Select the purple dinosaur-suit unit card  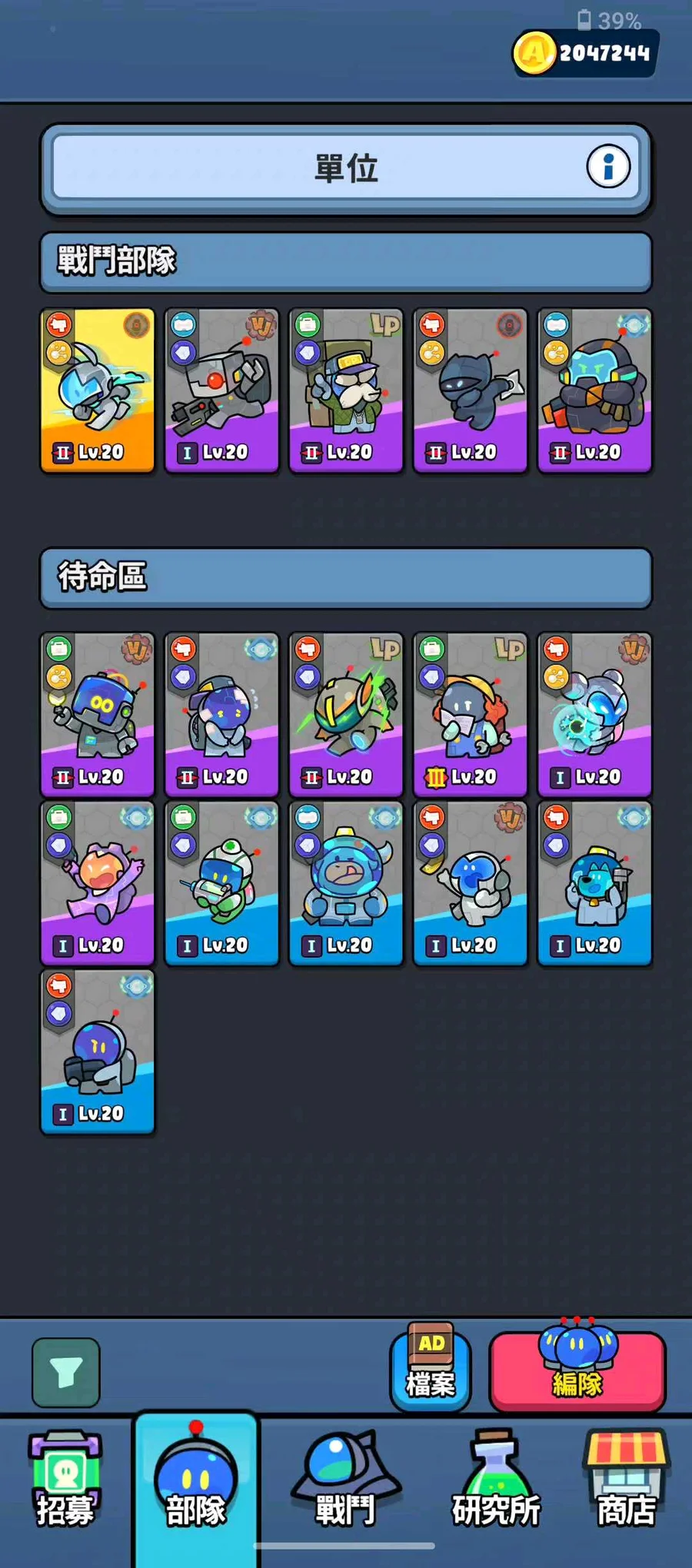point(98,883)
